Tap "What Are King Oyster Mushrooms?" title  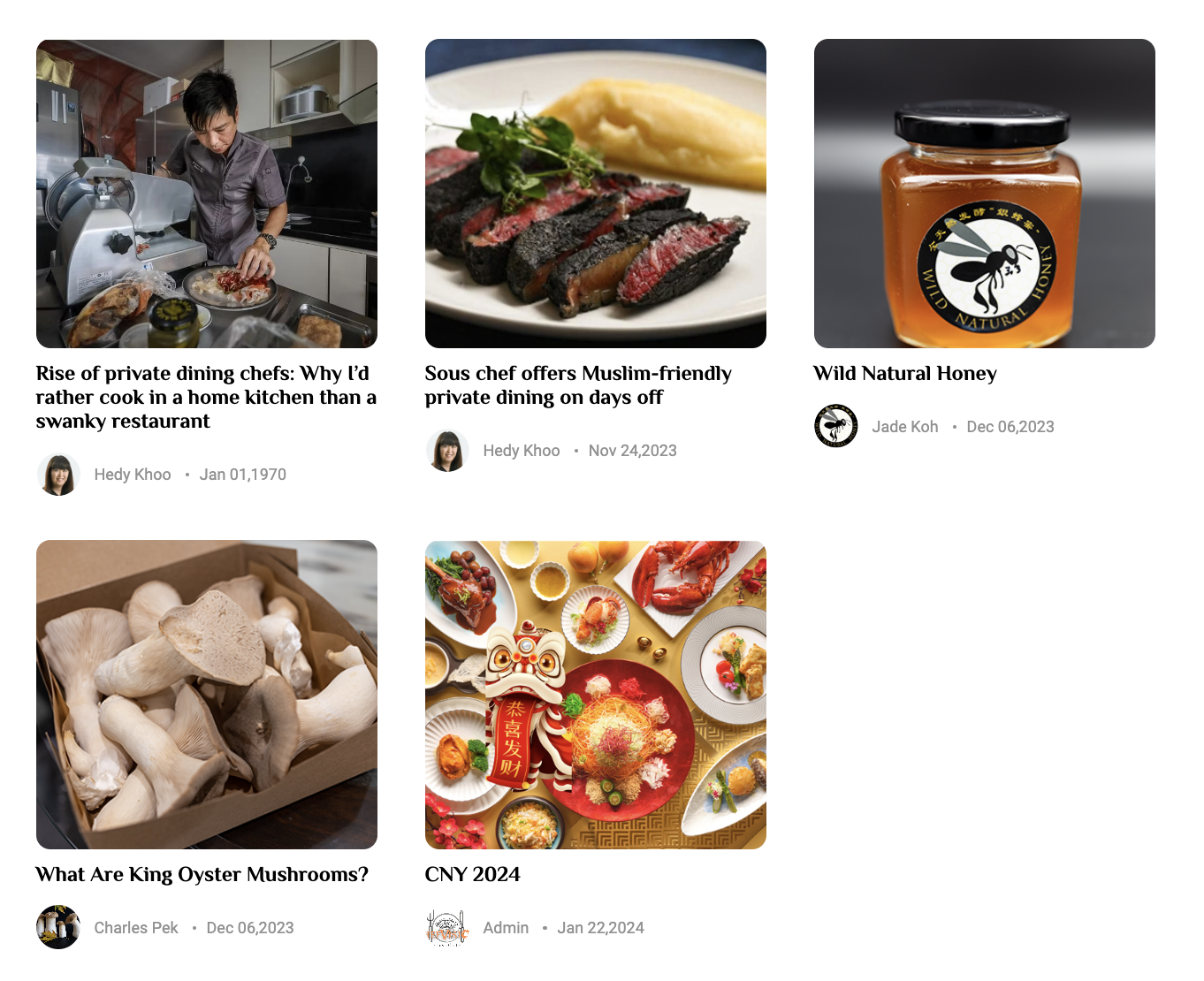[x=202, y=875]
